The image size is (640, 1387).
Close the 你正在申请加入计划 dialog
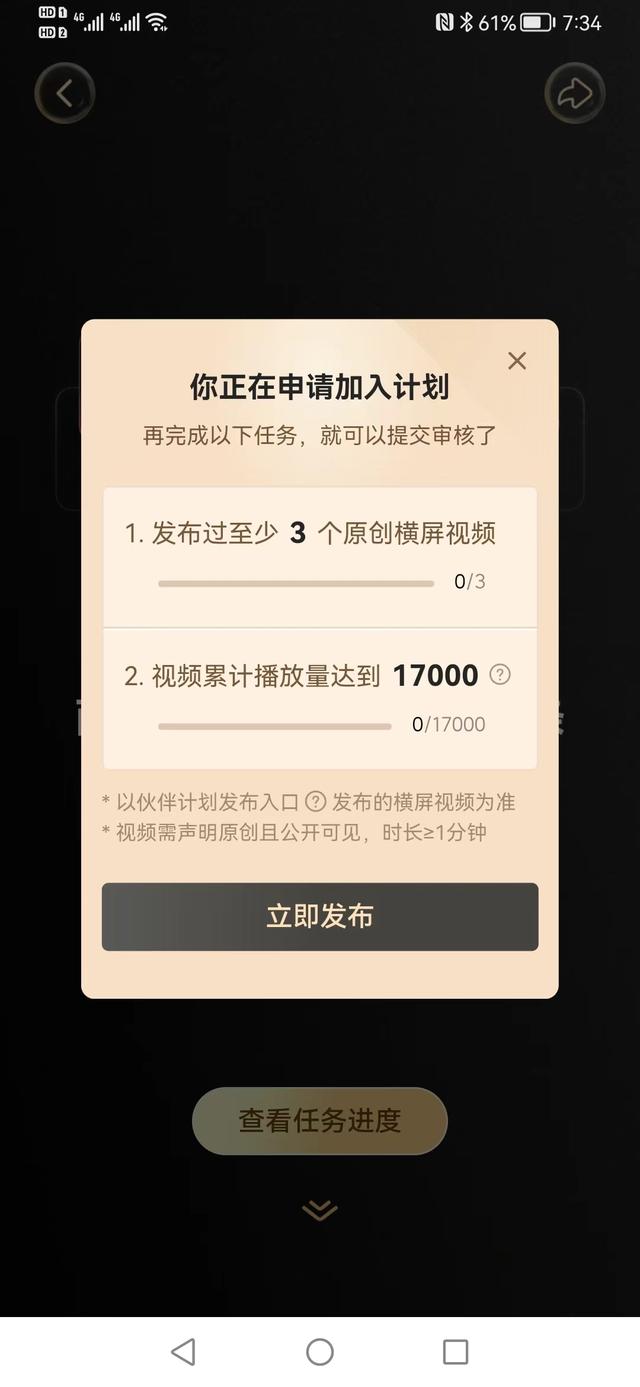tap(516, 361)
